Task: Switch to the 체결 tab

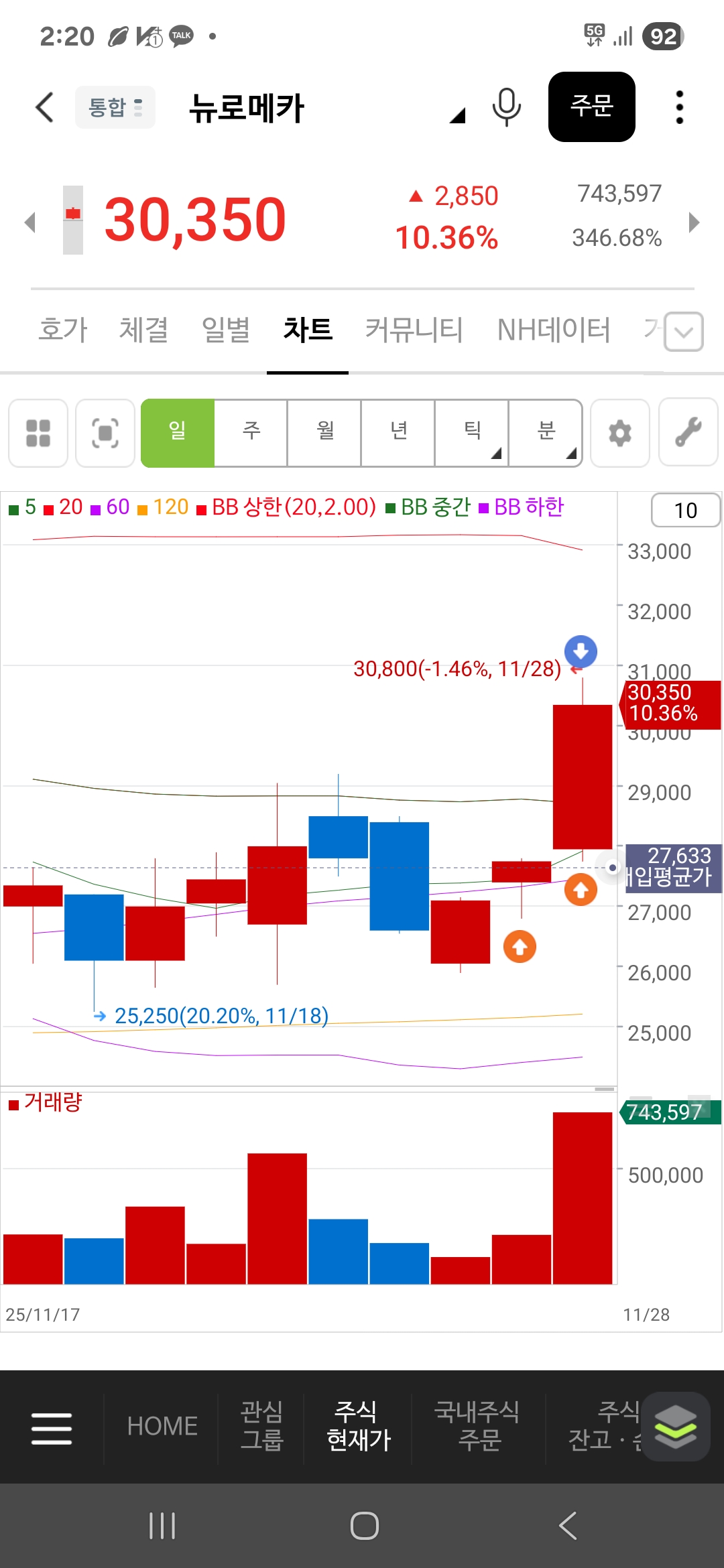Action: tap(143, 330)
